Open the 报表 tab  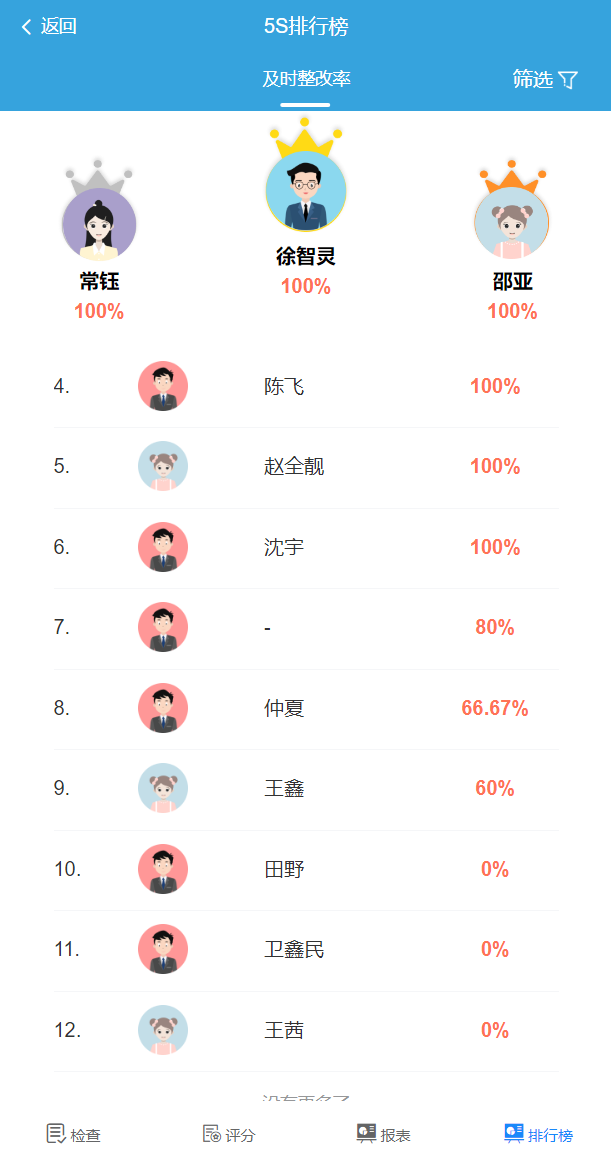384,1134
